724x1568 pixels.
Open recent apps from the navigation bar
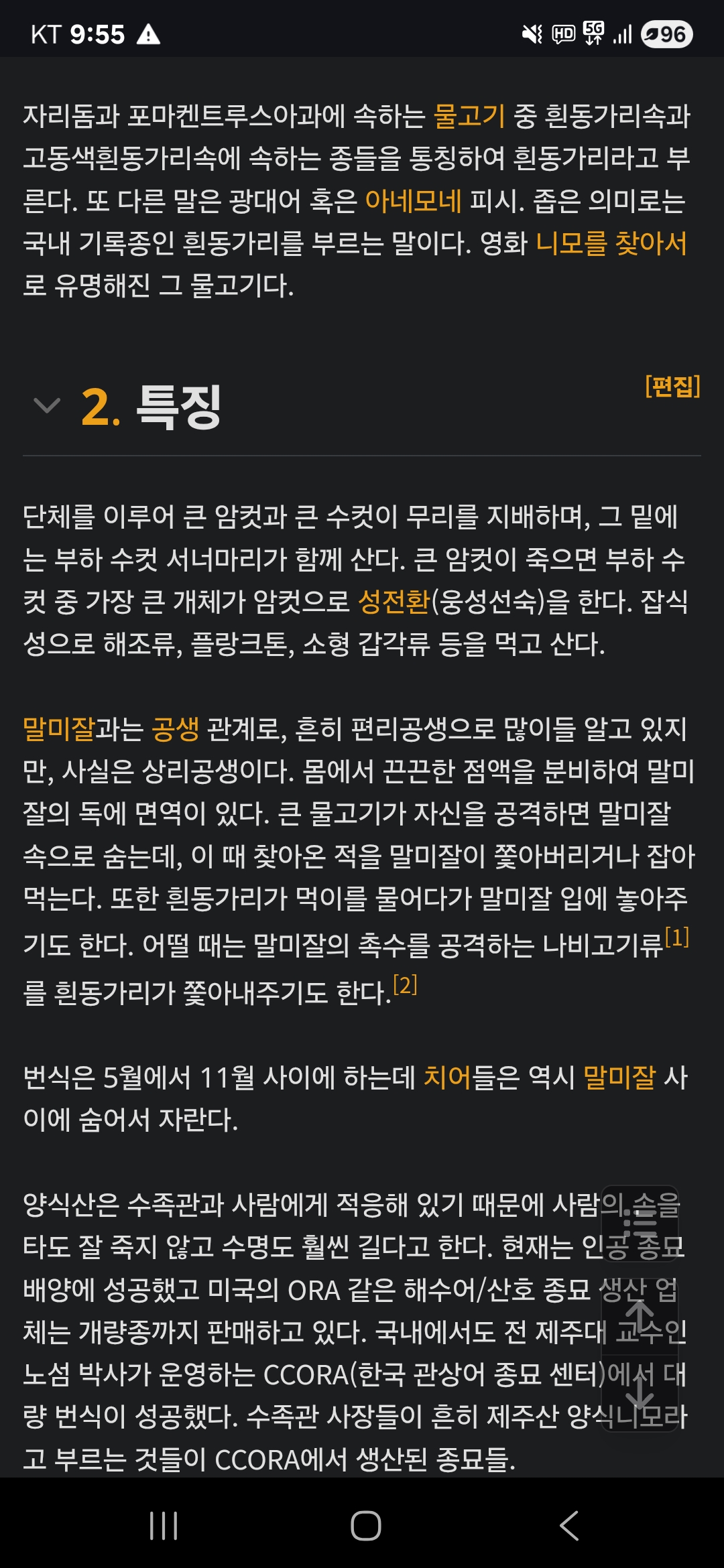point(164,1526)
